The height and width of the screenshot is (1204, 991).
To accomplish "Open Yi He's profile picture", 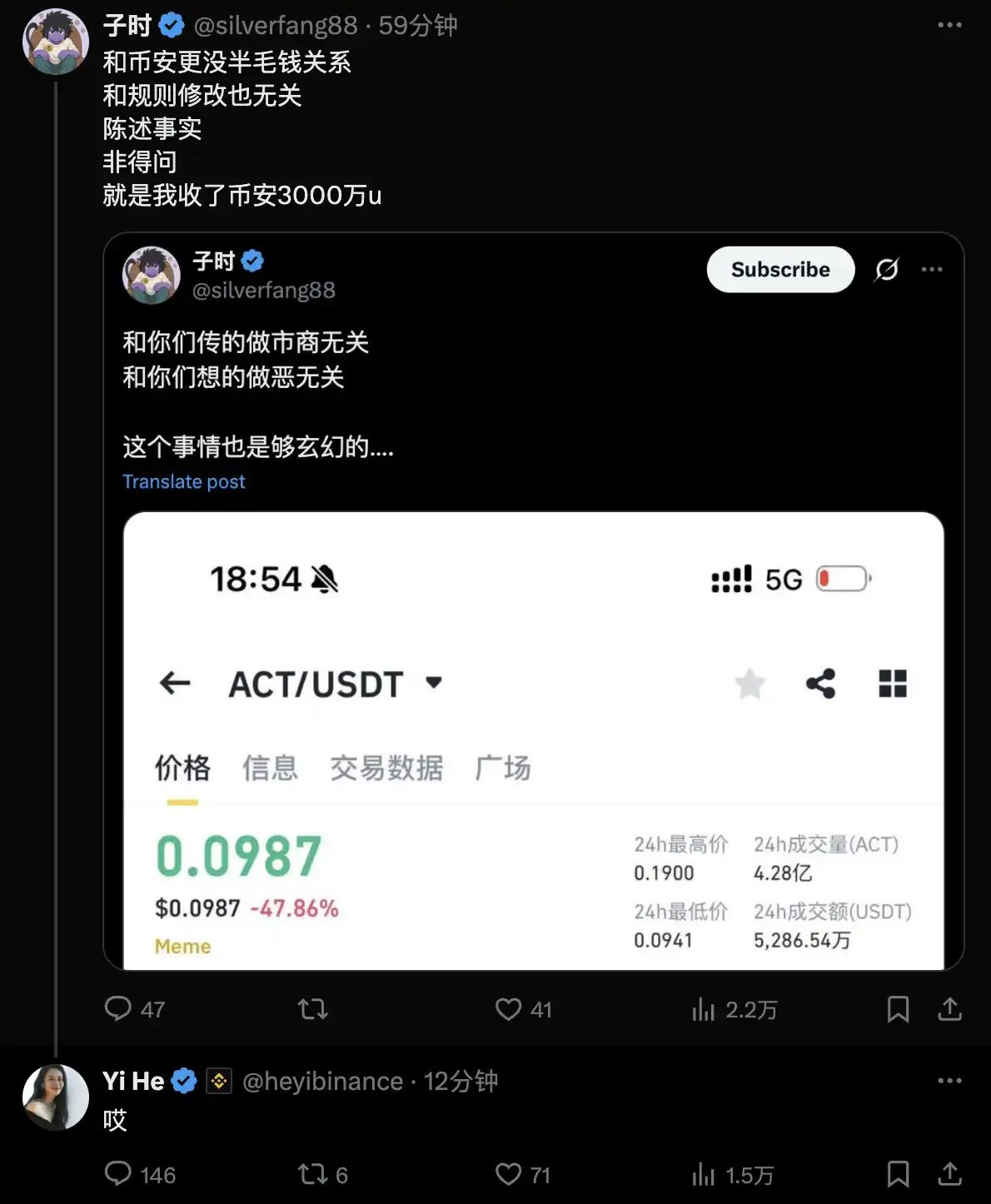I will click(56, 1097).
